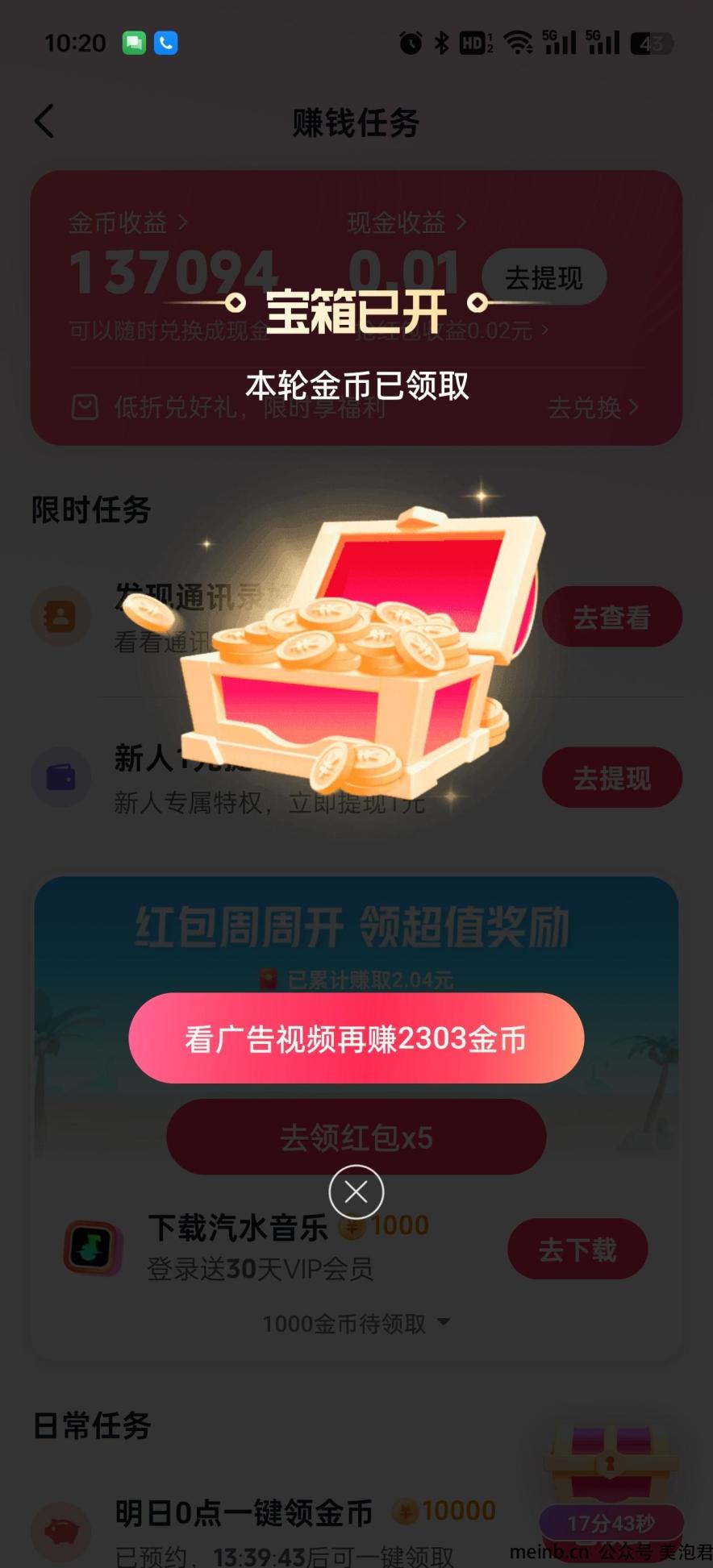Watch ad video to earn 2303 more coins

tap(356, 1038)
